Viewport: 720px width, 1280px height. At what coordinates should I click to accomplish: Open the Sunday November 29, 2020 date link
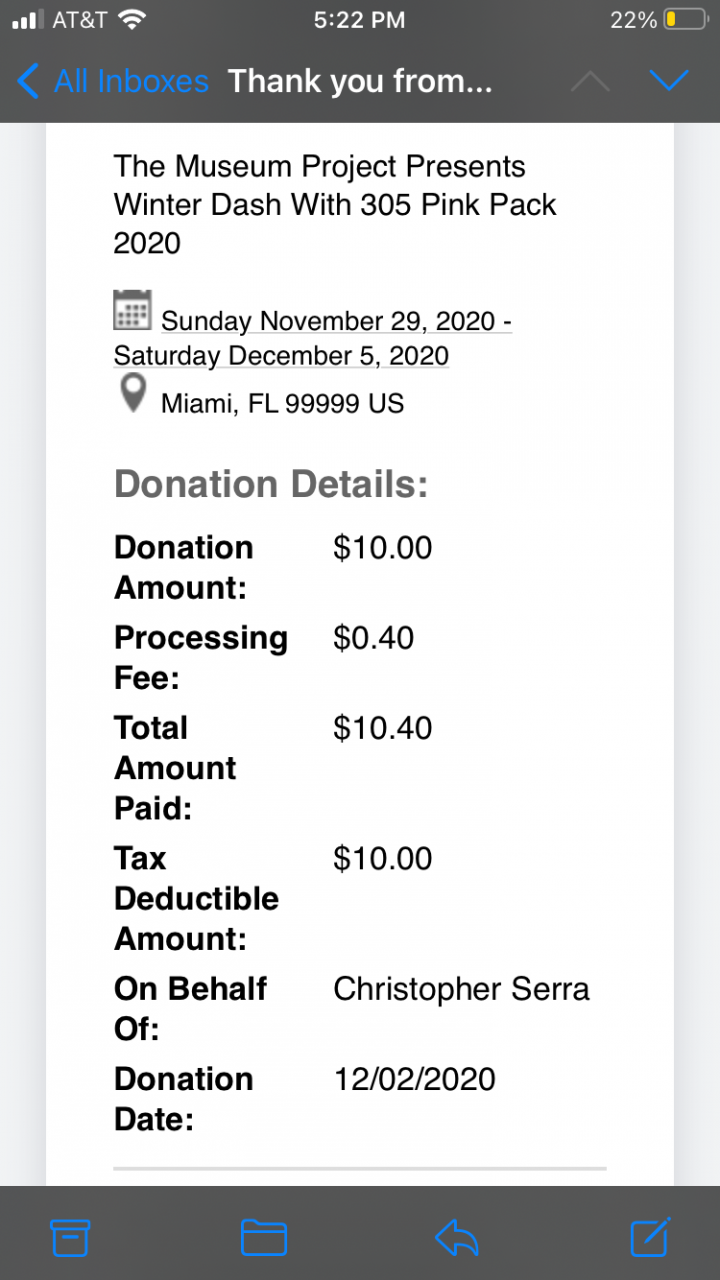[x=336, y=321]
